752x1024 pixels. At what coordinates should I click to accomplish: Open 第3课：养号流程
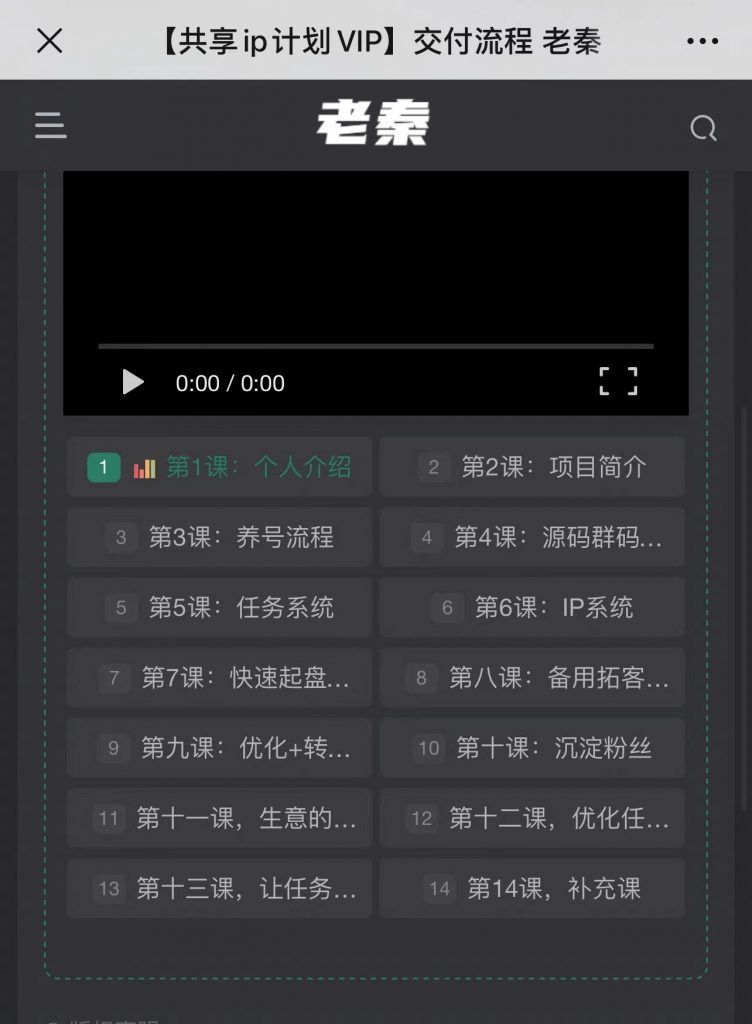click(218, 537)
